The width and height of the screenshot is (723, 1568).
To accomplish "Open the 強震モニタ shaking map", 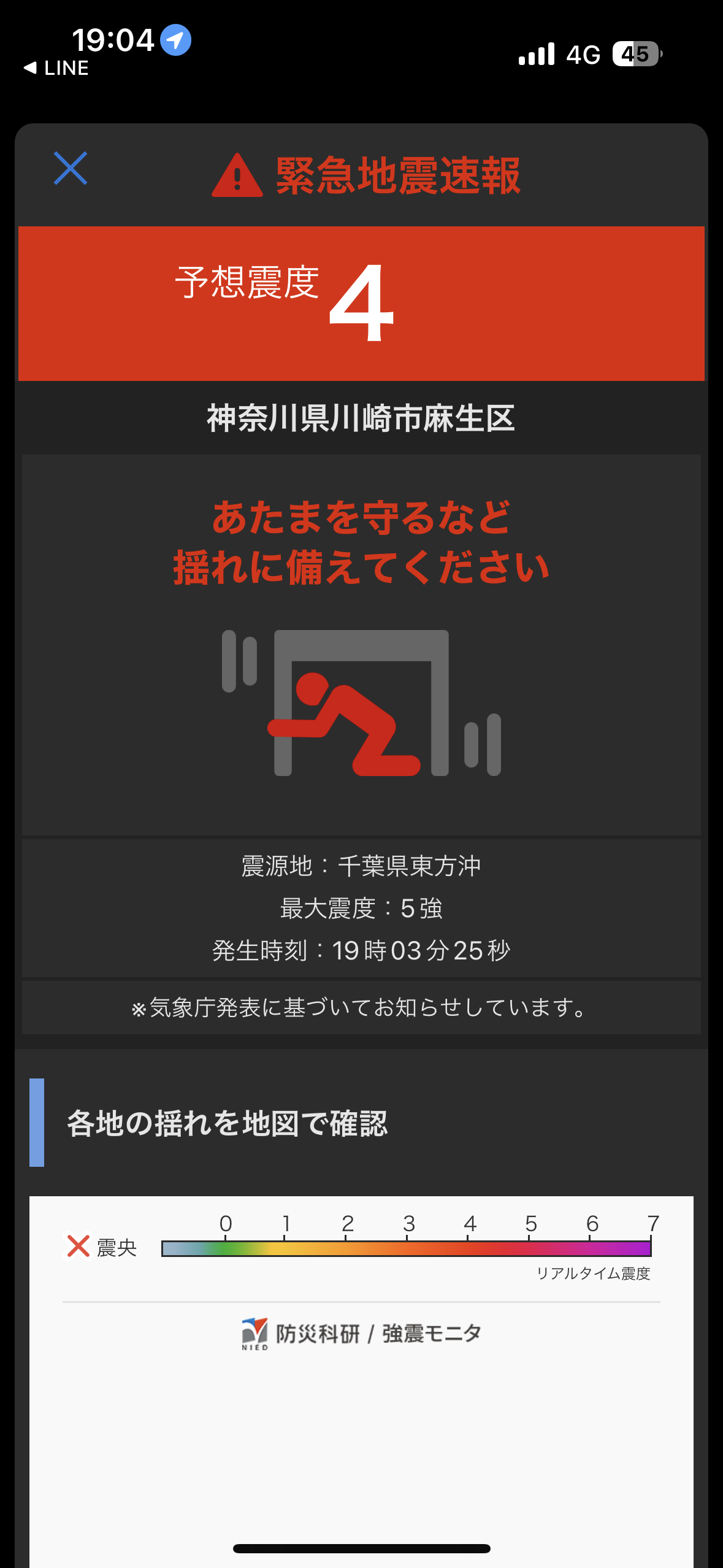I will point(361,1334).
